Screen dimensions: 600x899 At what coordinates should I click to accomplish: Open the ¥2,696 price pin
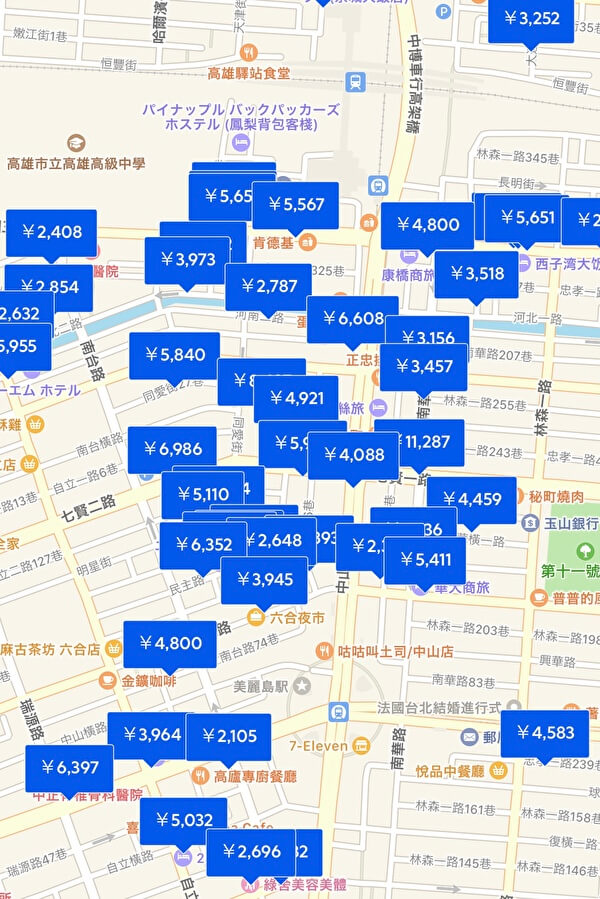250,852
